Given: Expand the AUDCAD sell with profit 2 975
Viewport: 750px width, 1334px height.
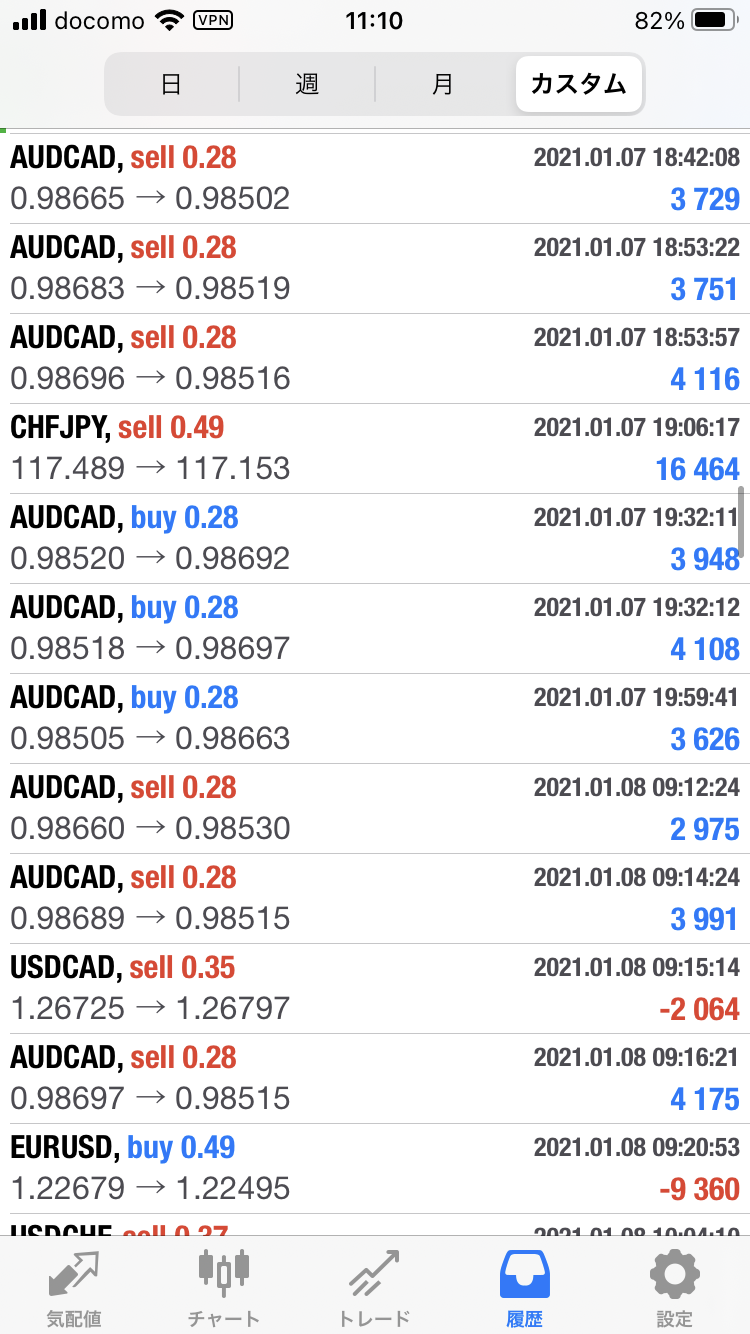Looking at the screenshot, I should coord(375,809).
